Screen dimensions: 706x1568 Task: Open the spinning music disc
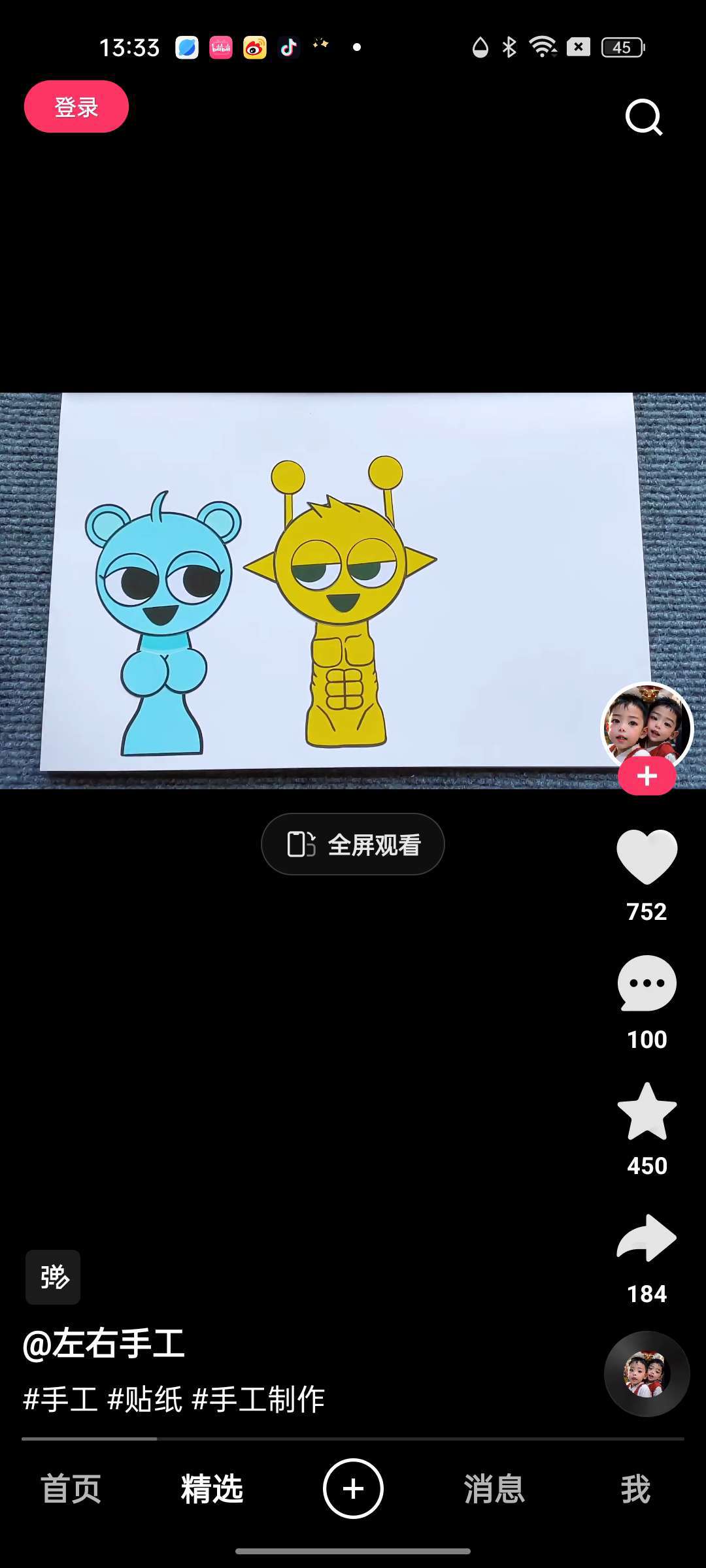(x=647, y=1373)
